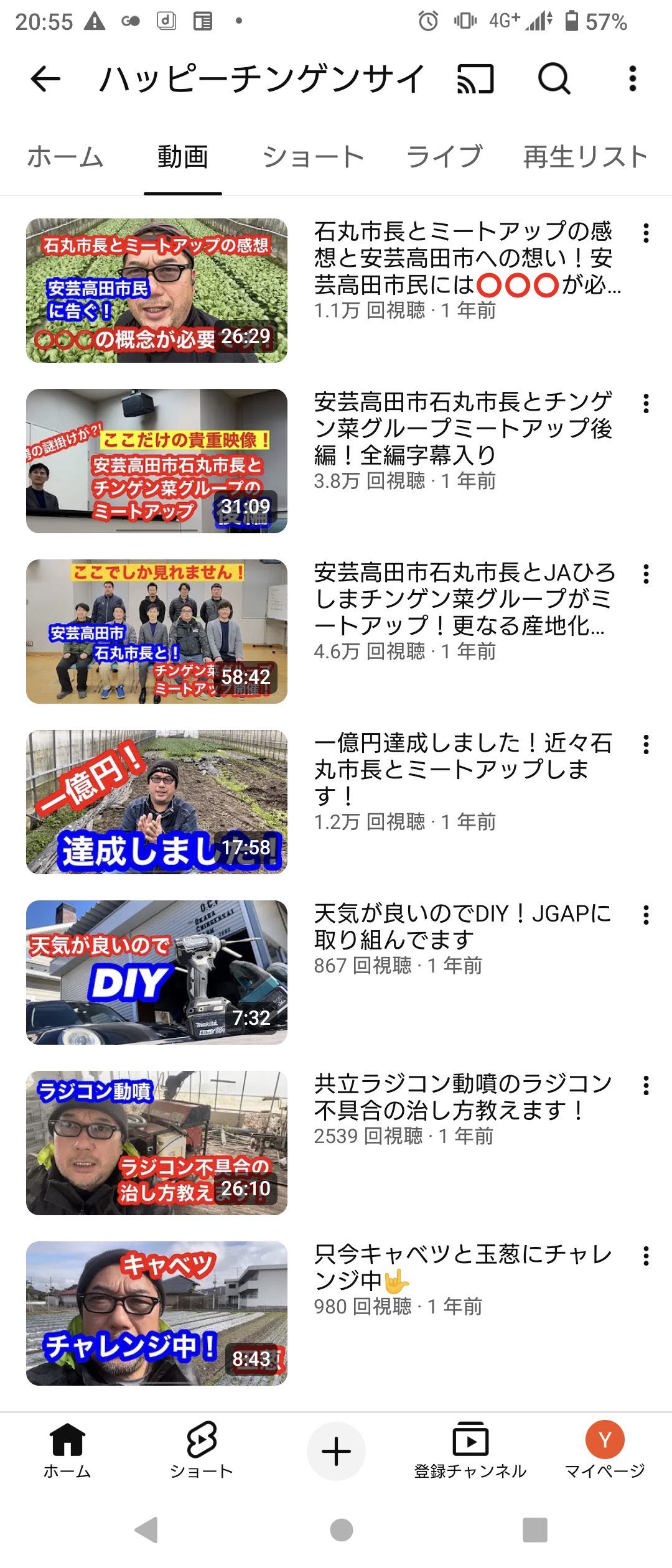Switch to the ライブ tab
672x1568 pixels.
click(x=444, y=157)
